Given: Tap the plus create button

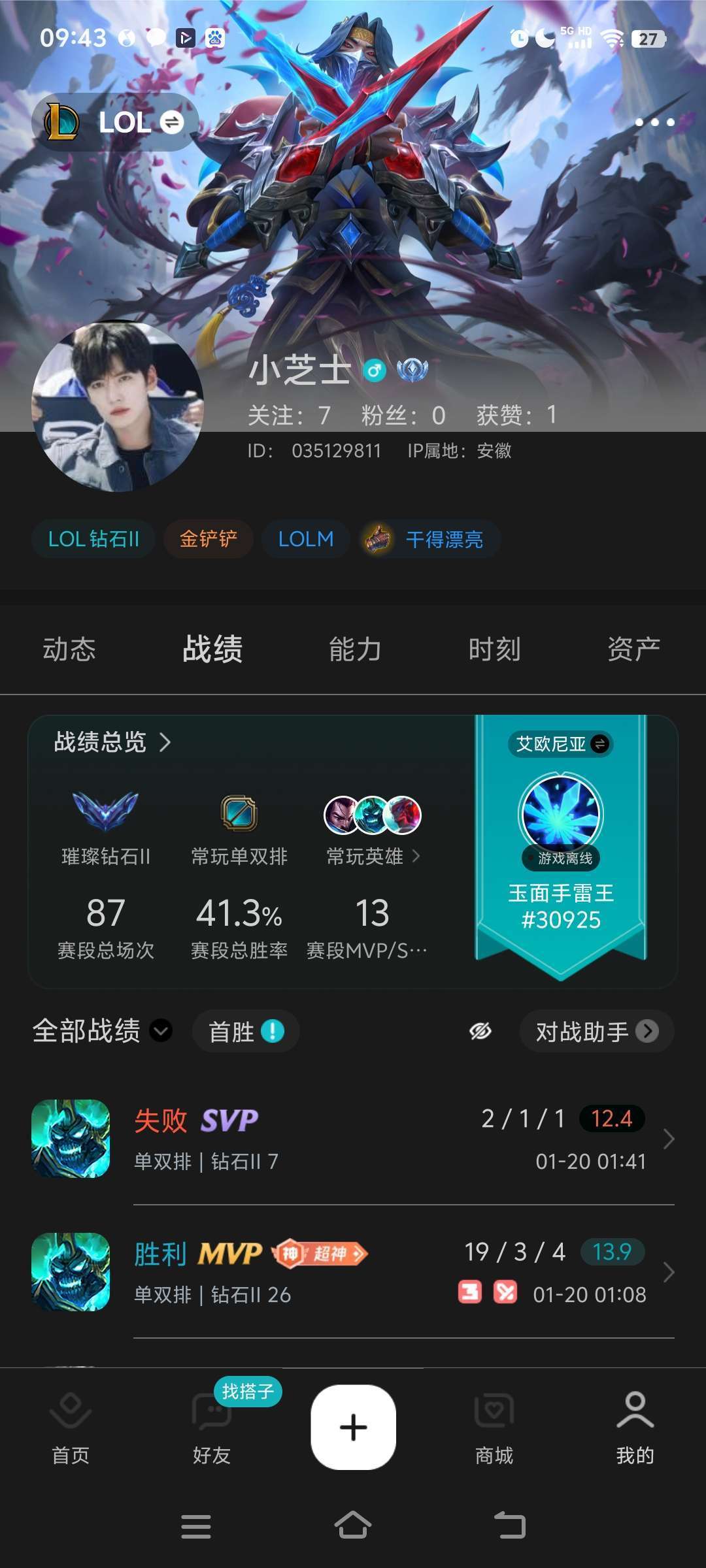Looking at the screenshot, I should (x=353, y=1428).
